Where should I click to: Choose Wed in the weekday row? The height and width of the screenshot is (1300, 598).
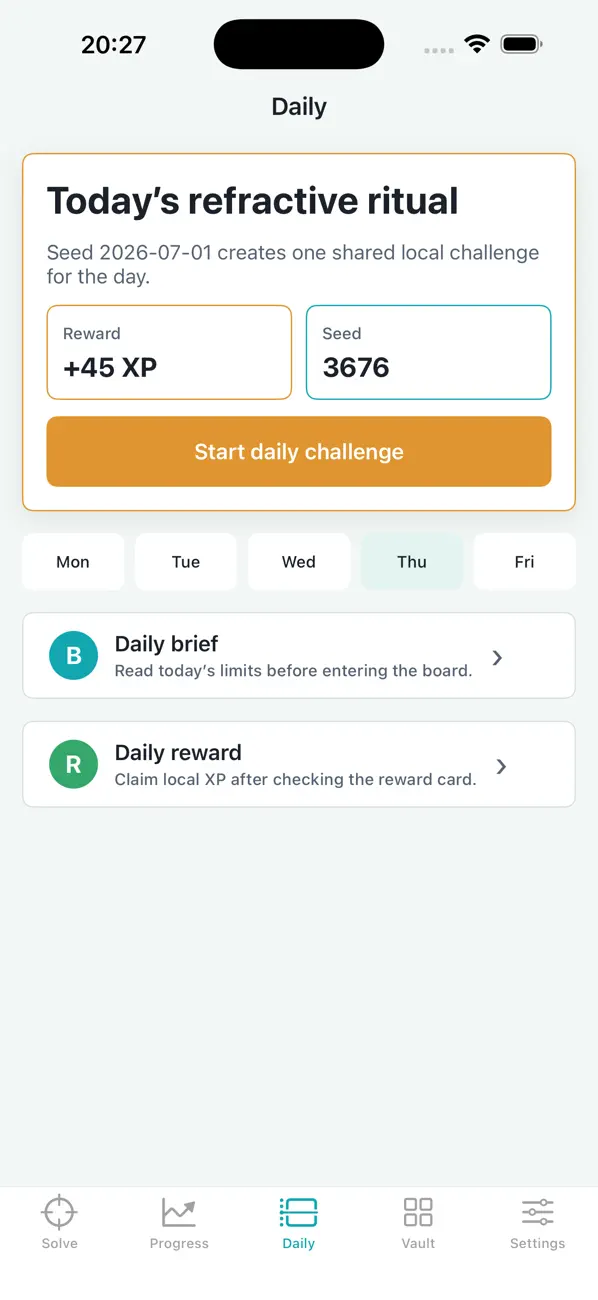point(299,562)
